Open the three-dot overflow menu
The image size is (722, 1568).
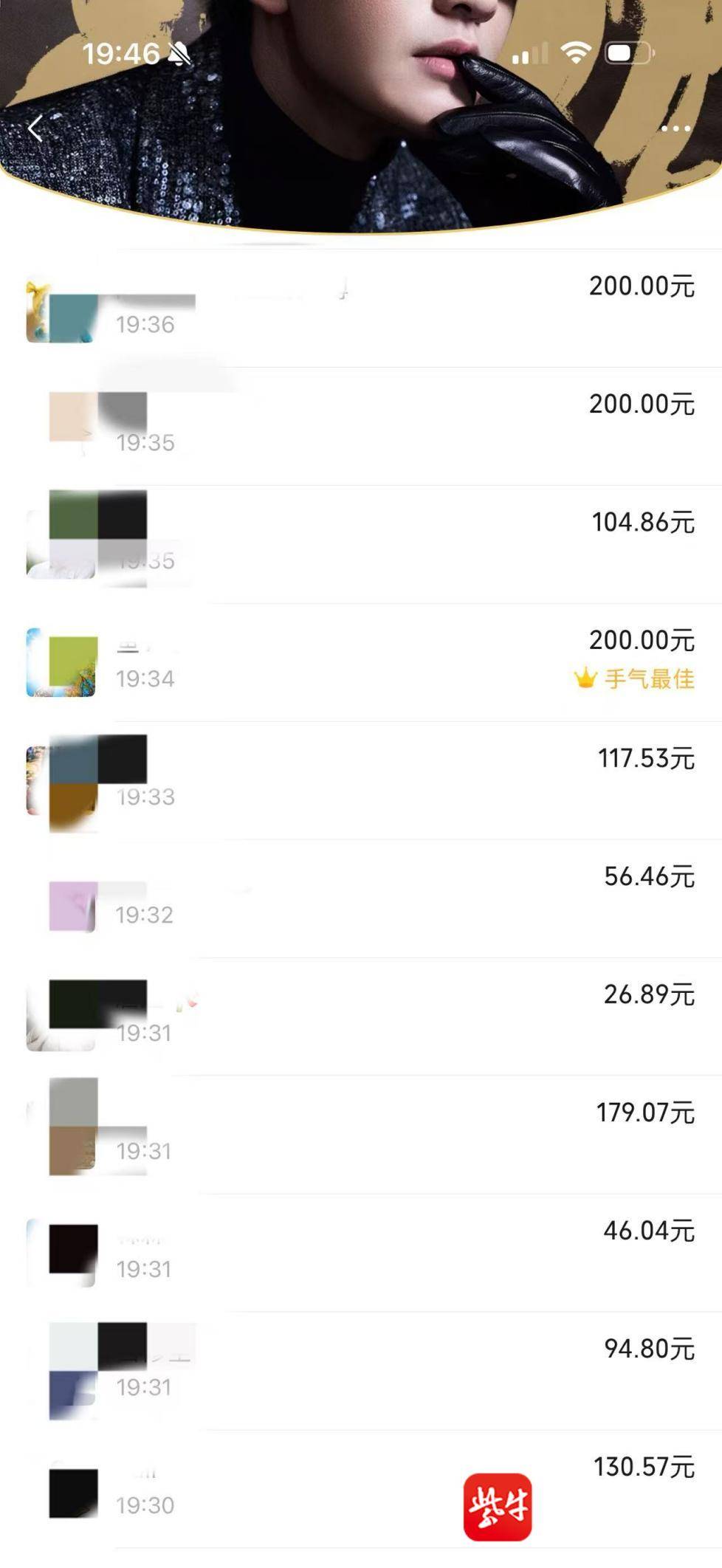tap(675, 129)
